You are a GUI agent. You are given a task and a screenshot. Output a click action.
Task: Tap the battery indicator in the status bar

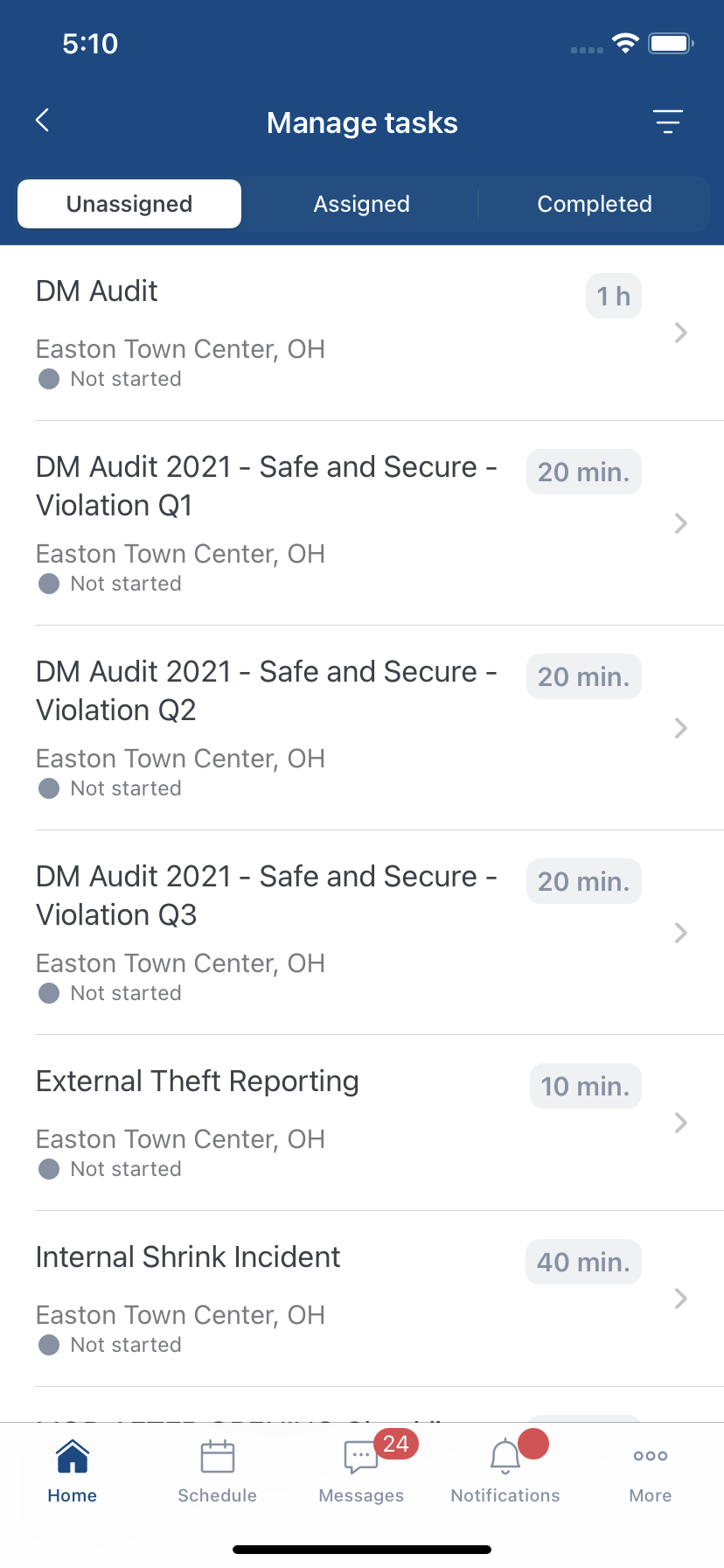(x=670, y=42)
